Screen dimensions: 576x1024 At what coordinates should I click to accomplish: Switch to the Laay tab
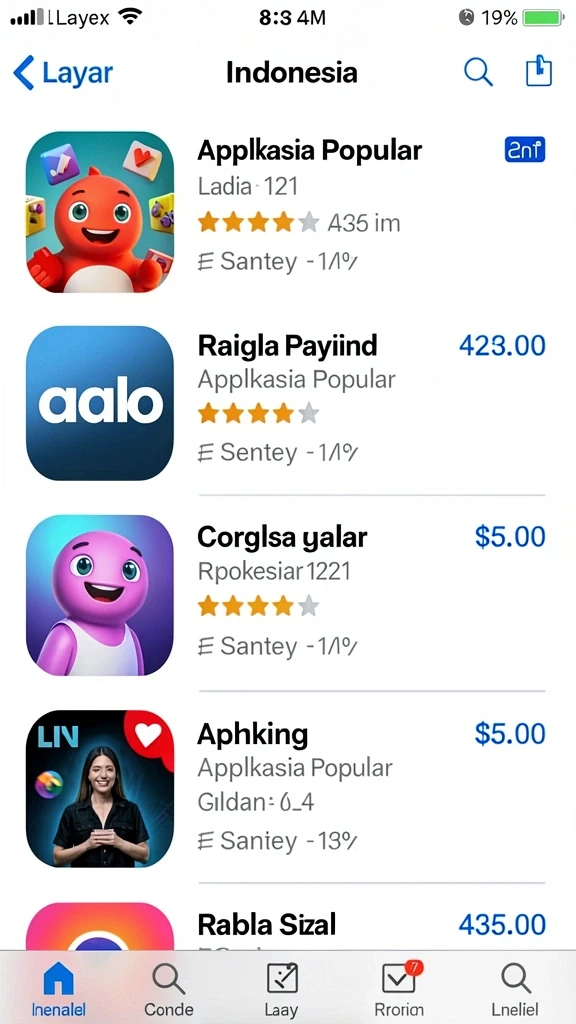[282, 989]
